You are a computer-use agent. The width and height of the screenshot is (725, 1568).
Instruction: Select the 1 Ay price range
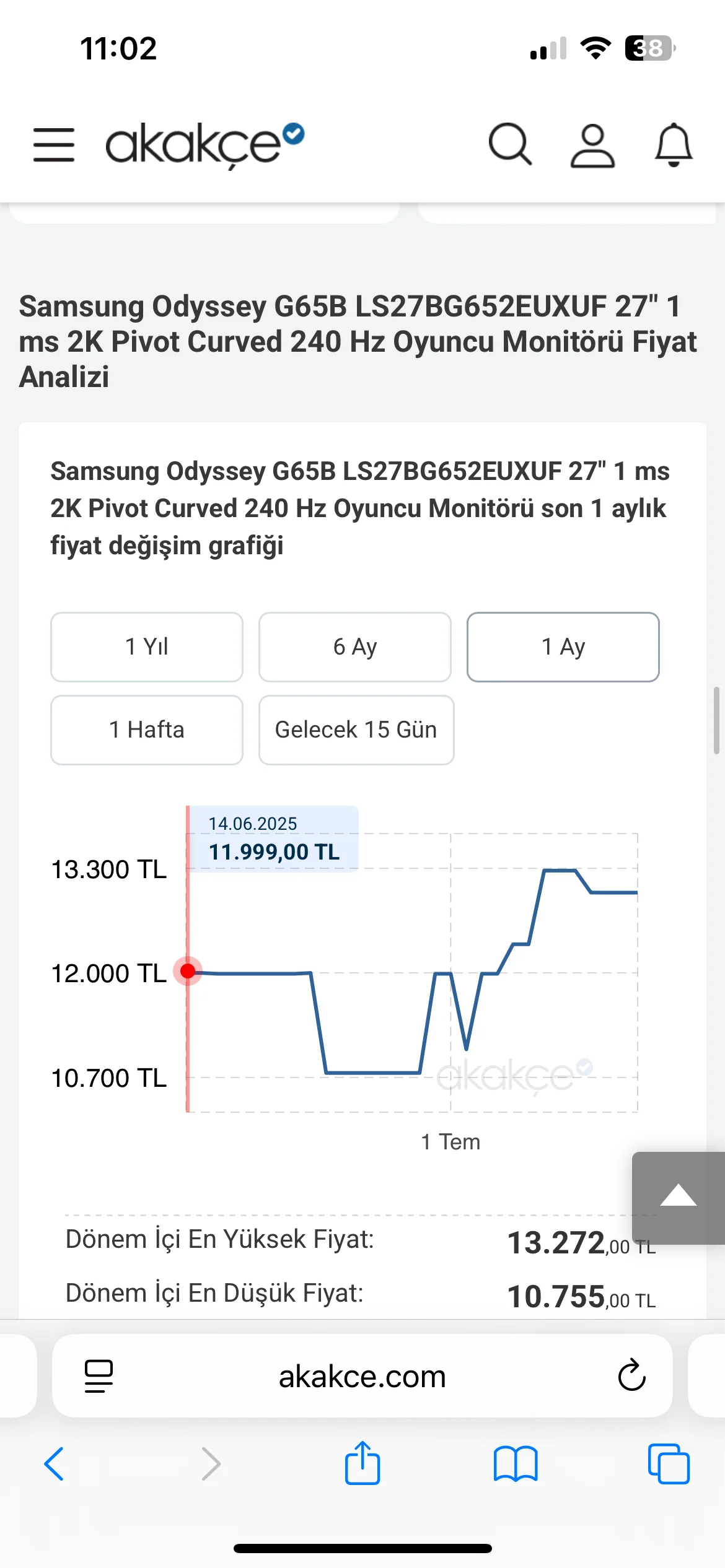(x=563, y=647)
